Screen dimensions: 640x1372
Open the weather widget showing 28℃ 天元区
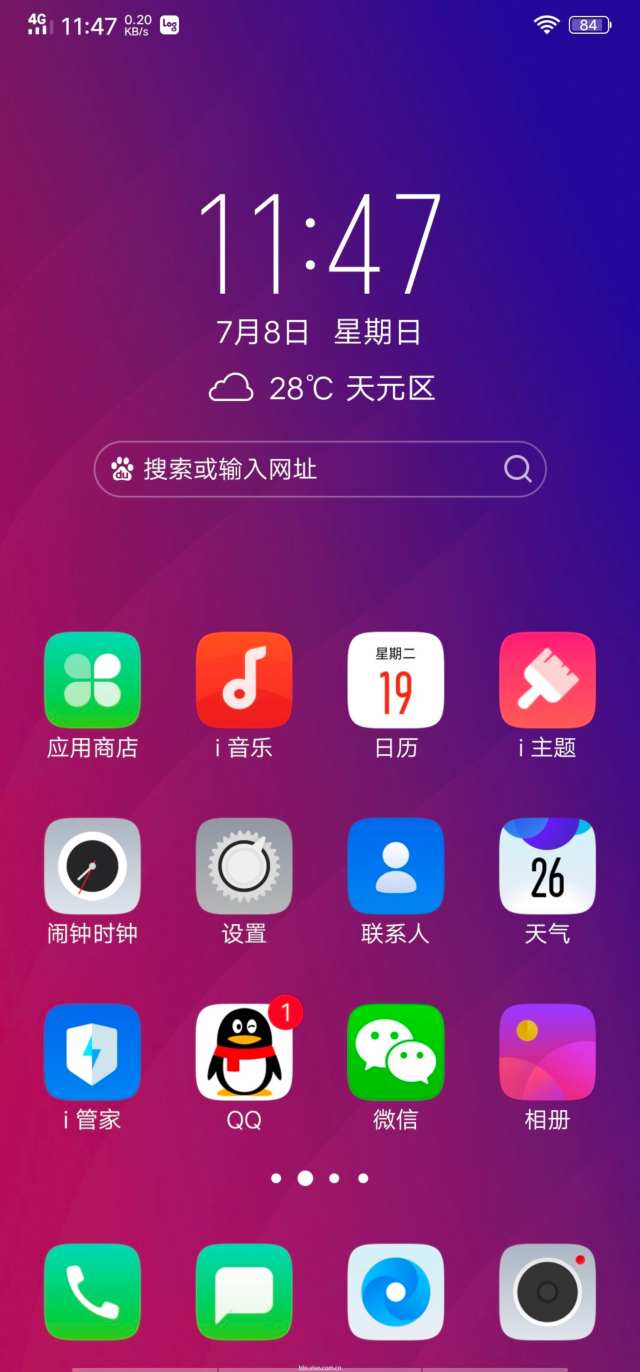click(322, 388)
